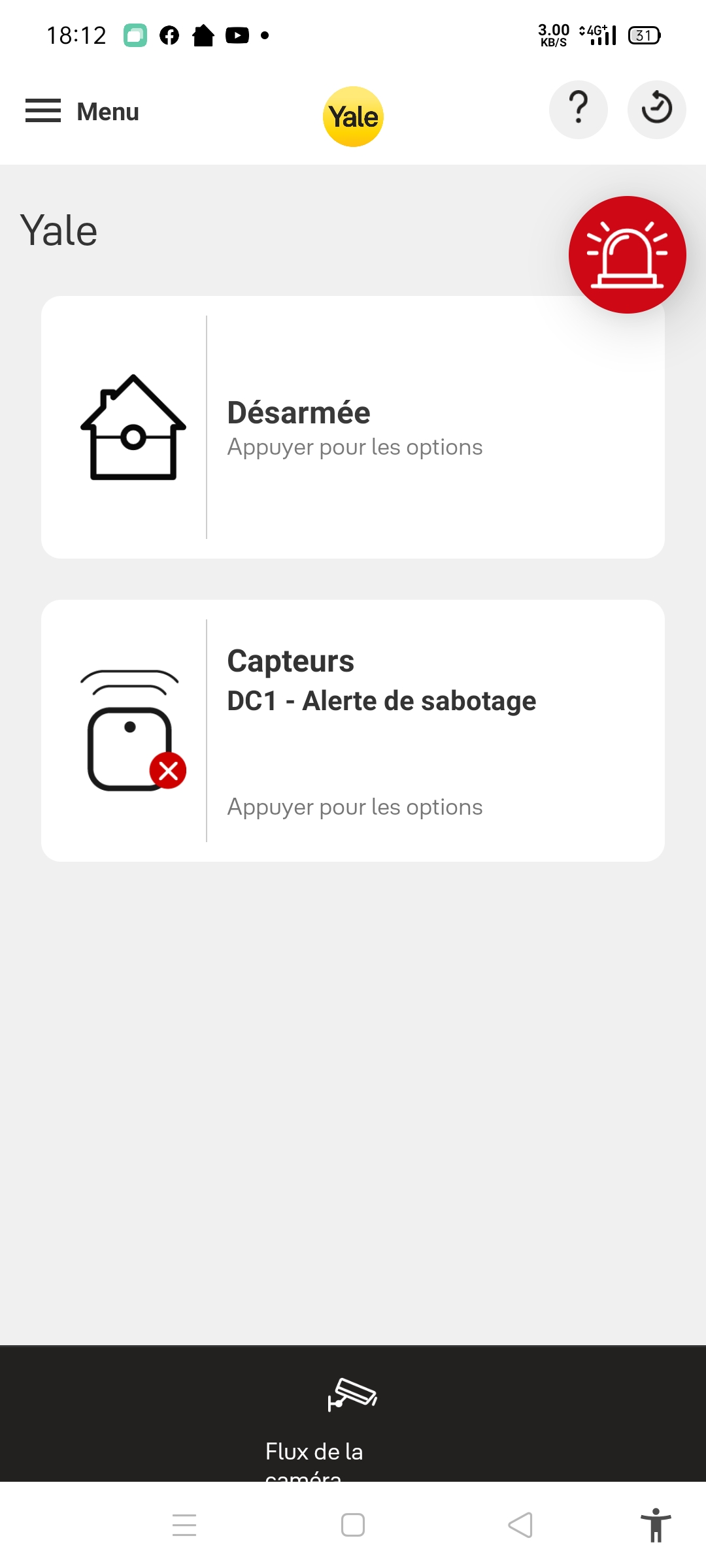Open the help question mark icon
This screenshot has width=706, height=1568.
(x=579, y=110)
